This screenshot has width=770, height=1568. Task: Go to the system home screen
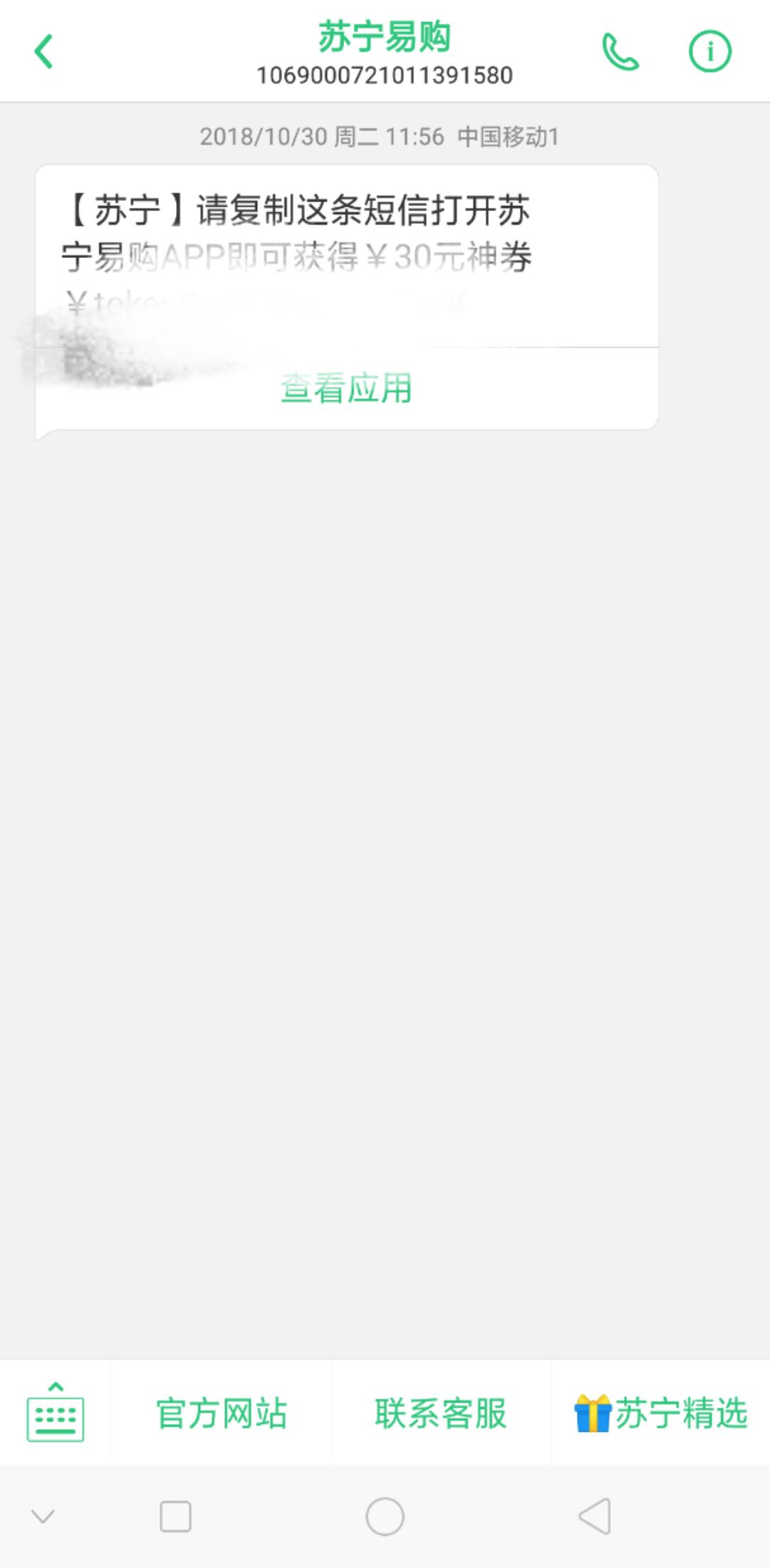(385, 1516)
